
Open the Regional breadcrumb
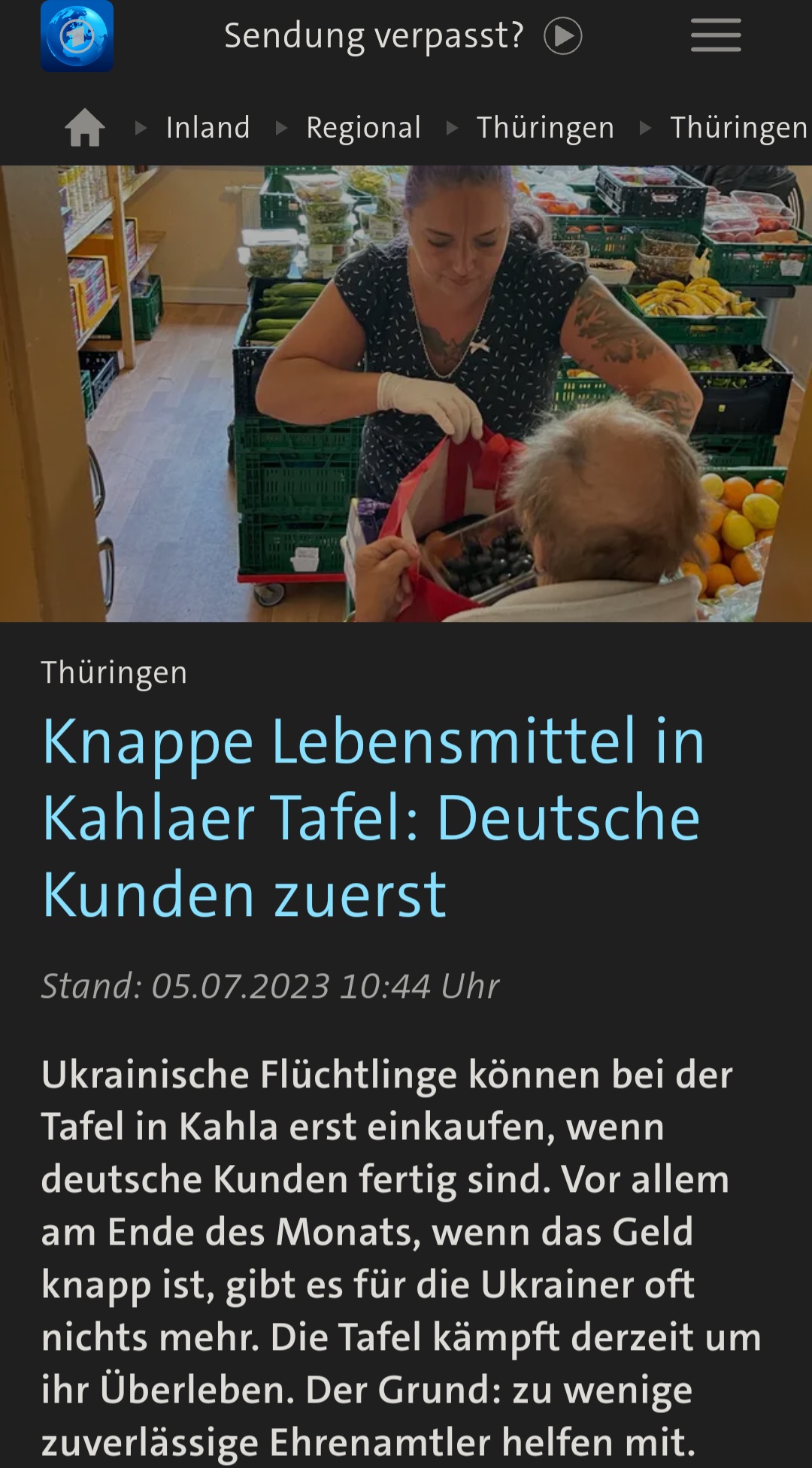click(x=363, y=128)
